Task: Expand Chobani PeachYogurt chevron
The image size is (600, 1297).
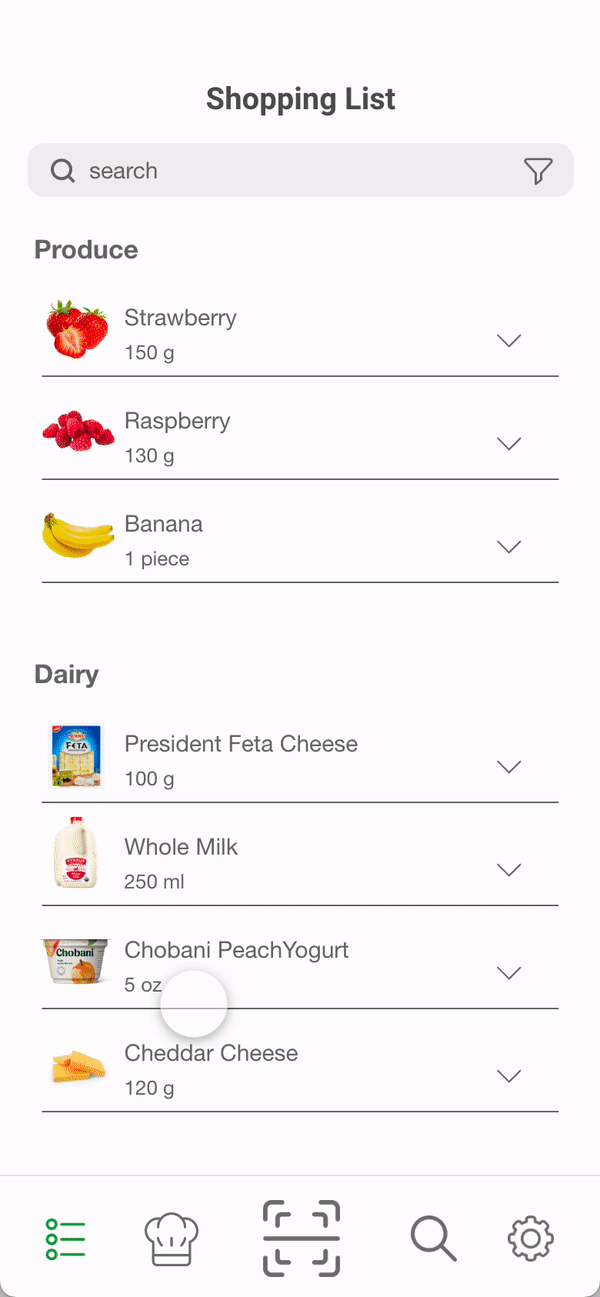Action: pos(509,973)
